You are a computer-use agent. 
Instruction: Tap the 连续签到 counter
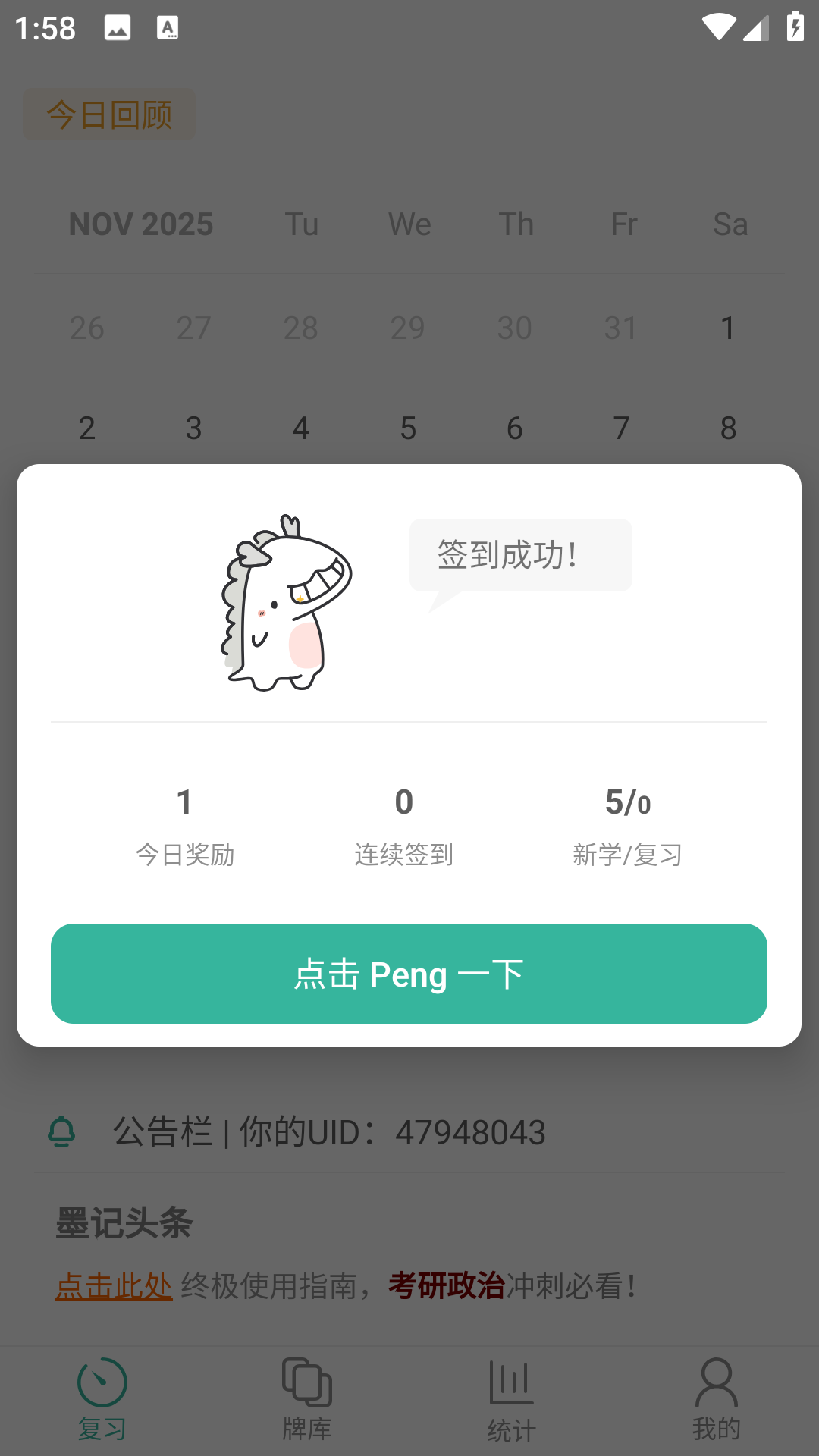pyautogui.click(x=403, y=827)
